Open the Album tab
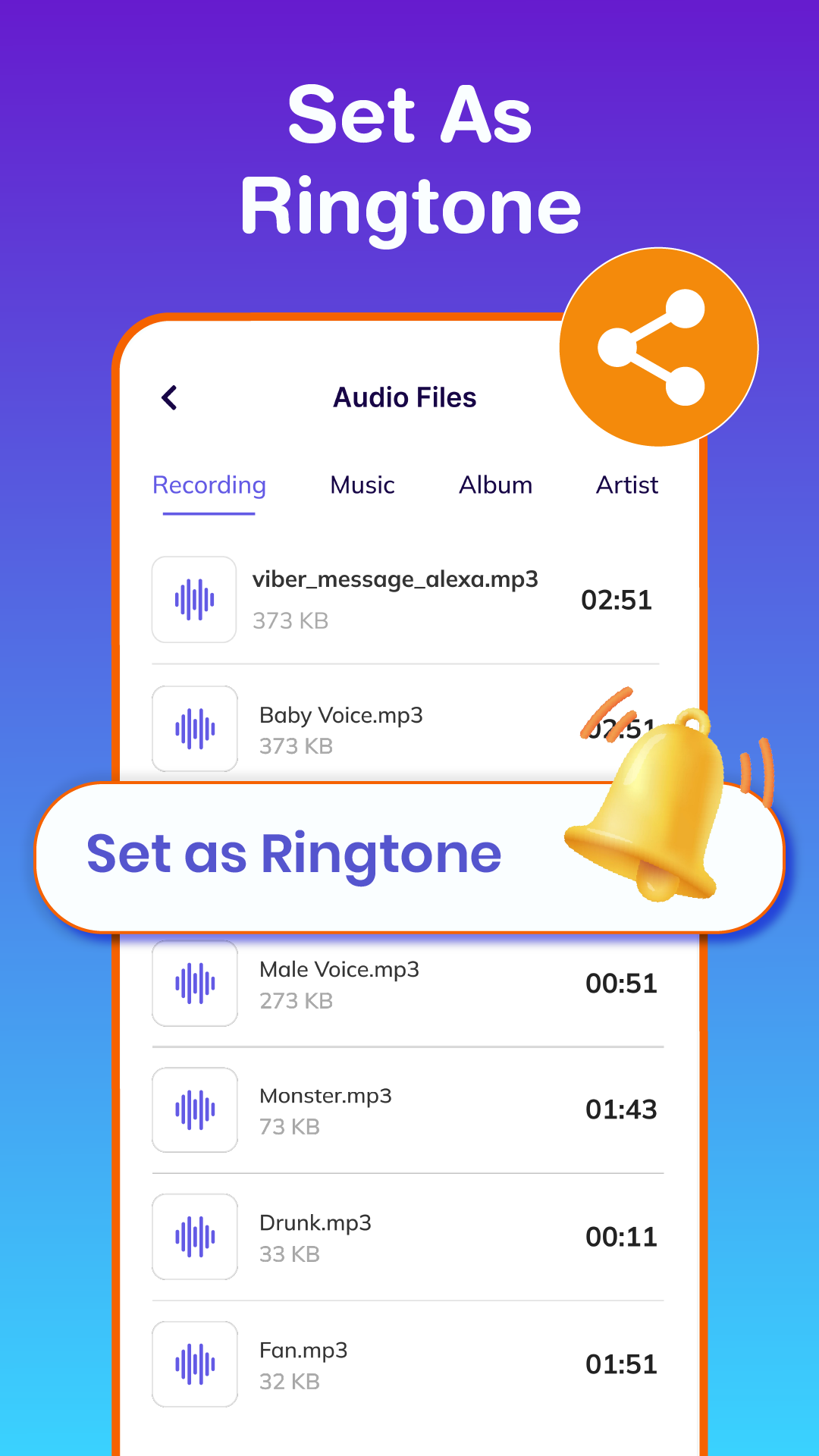The height and width of the screenshot is (1456, 819). (x=495, y=485)
